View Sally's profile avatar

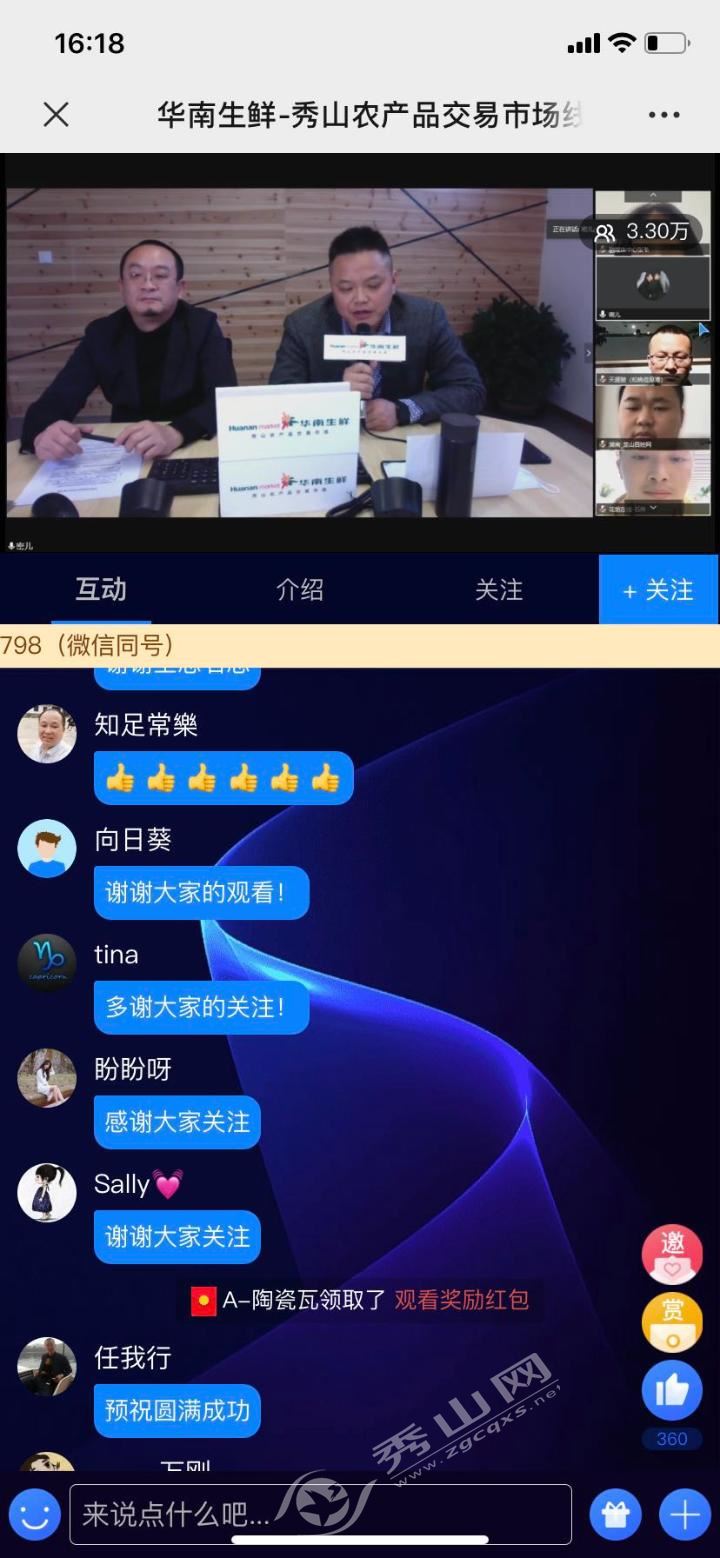[x=47, y=1193]
